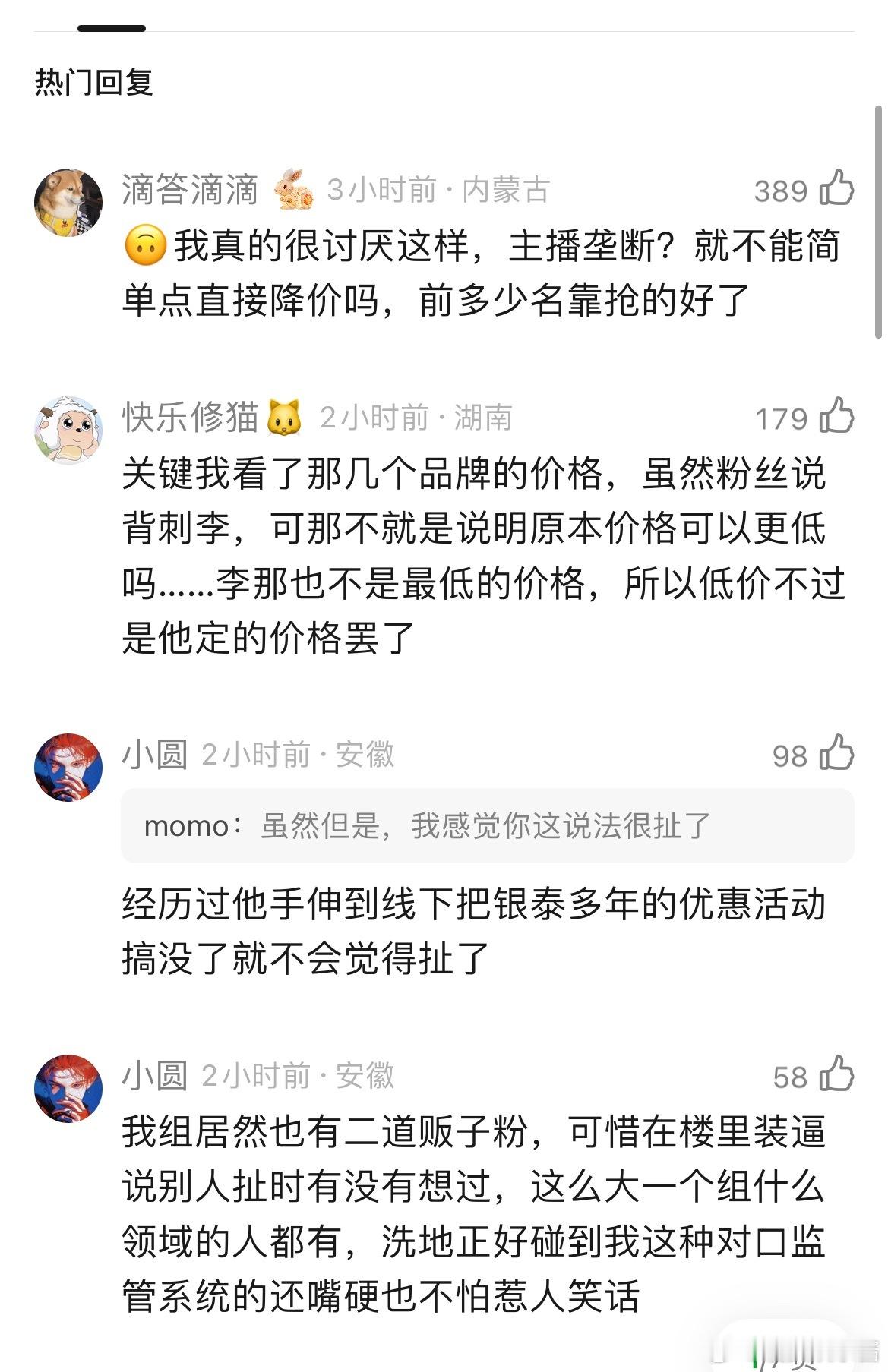Like 小圆's reply with 98 likes
The image size is (888, 1372).
836,753
